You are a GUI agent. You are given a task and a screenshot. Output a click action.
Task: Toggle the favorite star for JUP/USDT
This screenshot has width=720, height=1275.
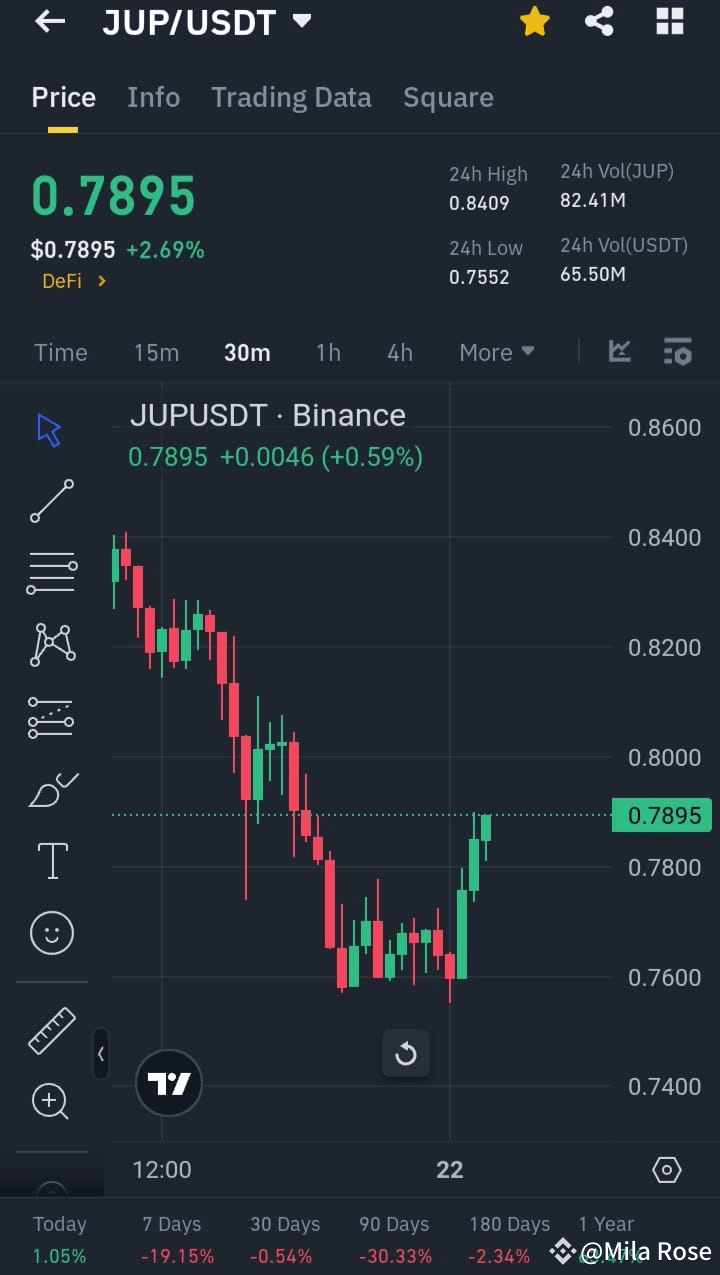(534, 21)
